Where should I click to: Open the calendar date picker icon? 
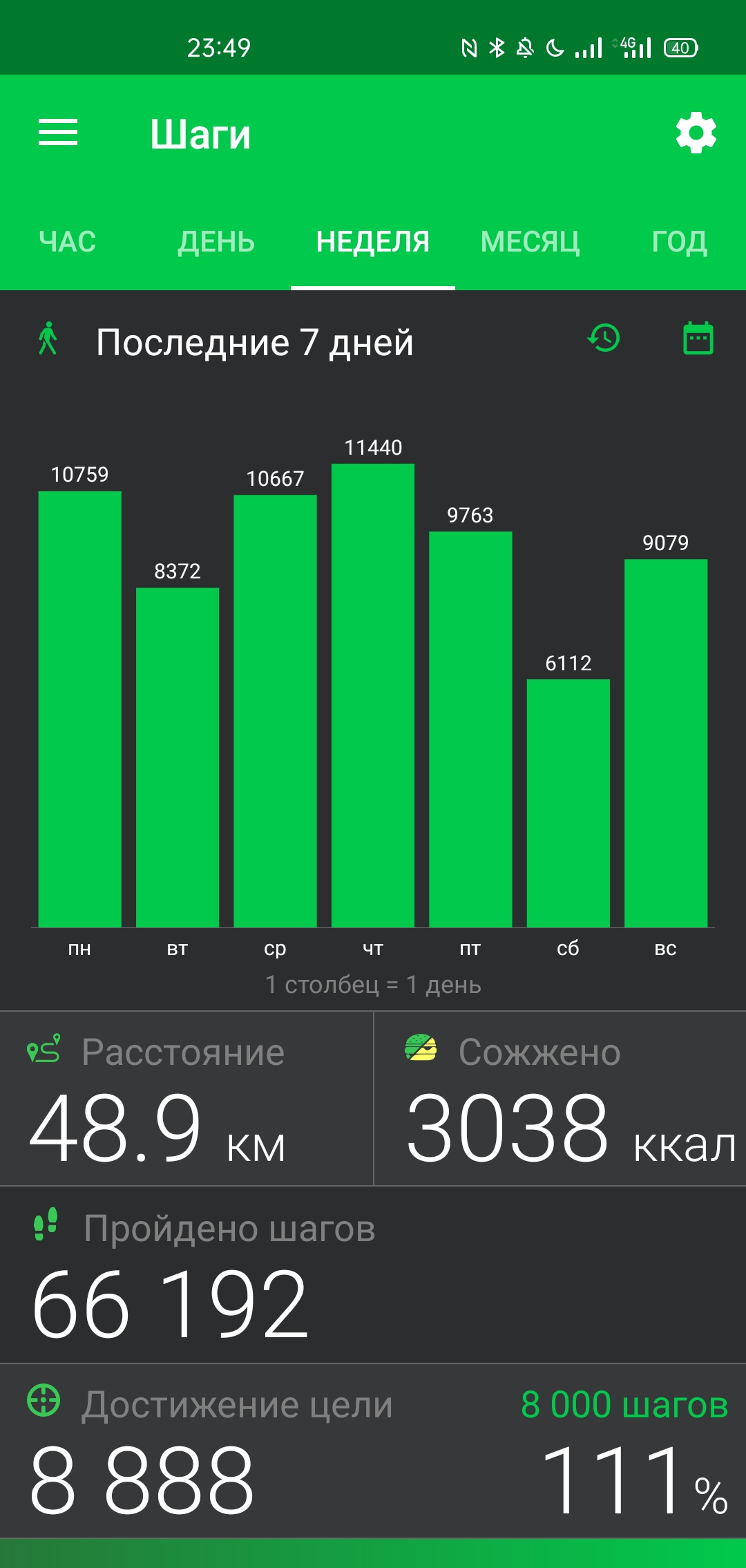point(698,339)
